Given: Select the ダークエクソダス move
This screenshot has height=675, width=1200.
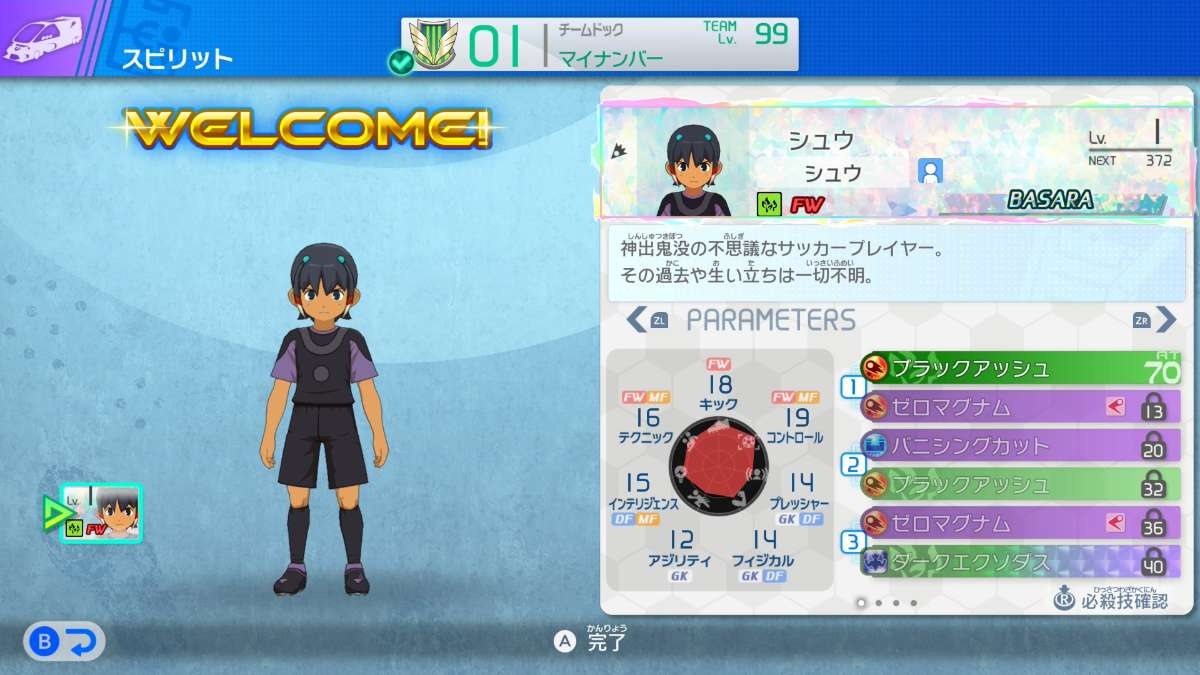Looking at the screenshot, I should [x=1020, y=562].
